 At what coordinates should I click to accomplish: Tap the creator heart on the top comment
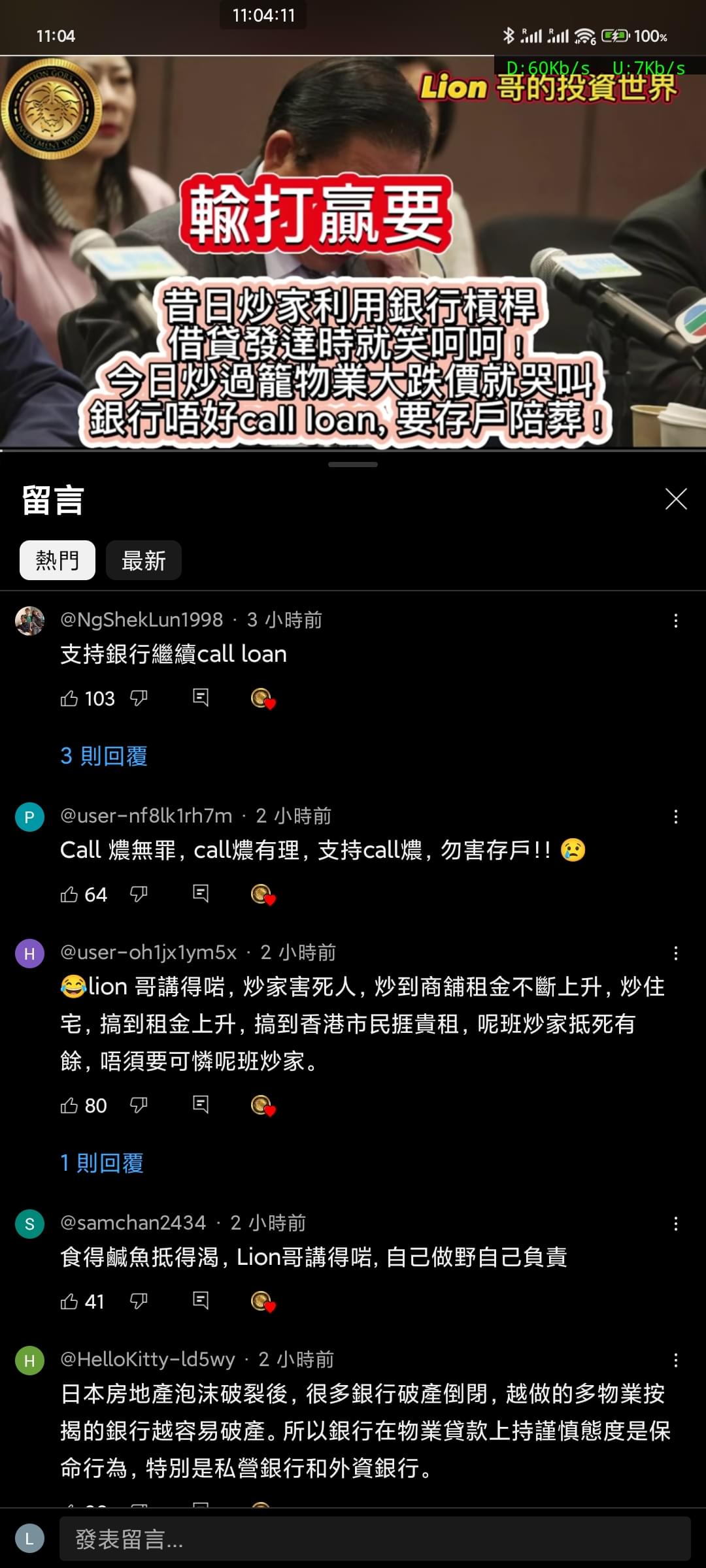pyautogui.click(x=261, y=698)
